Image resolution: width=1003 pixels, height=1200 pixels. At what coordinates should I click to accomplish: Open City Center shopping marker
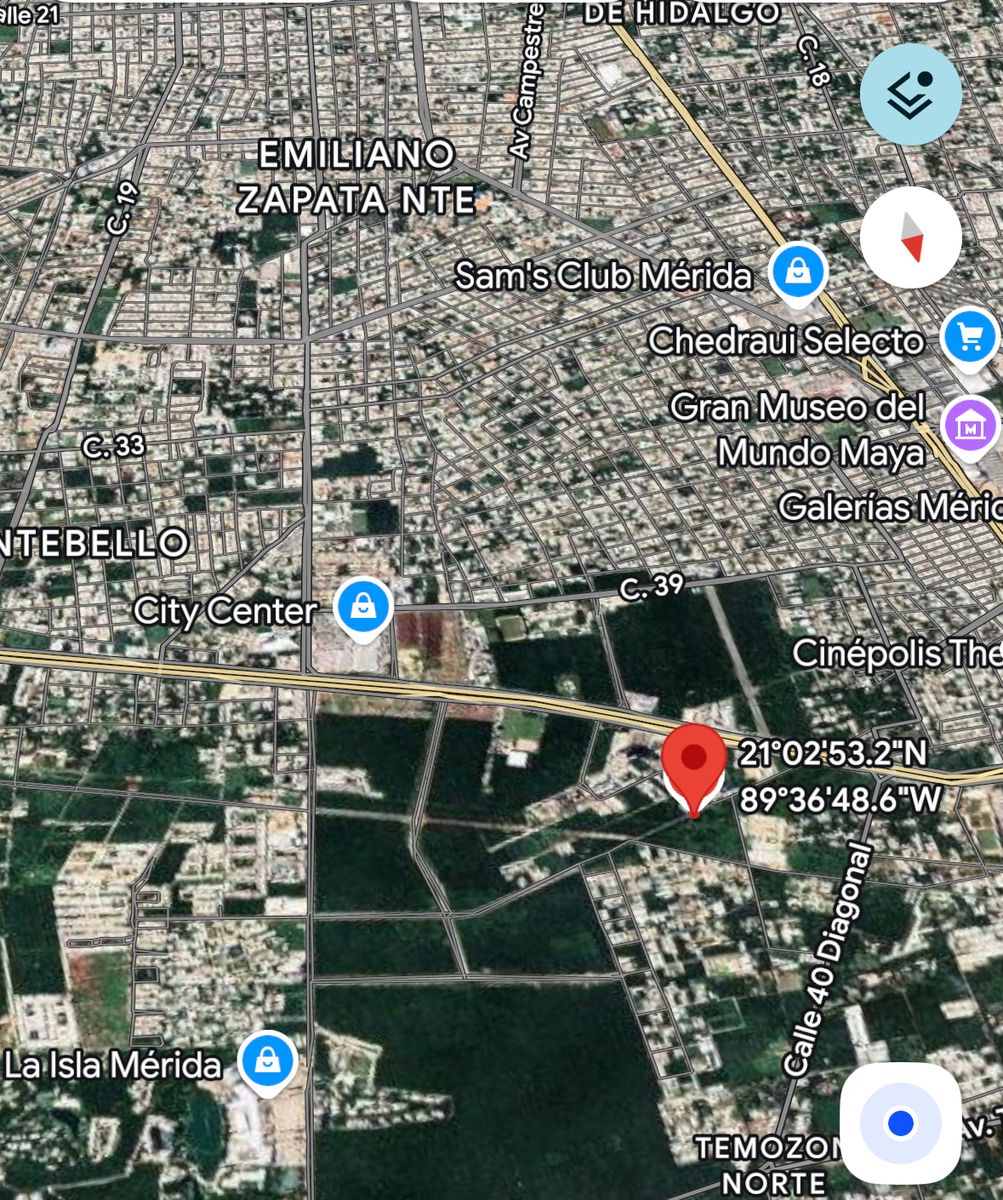click(363, 608)
